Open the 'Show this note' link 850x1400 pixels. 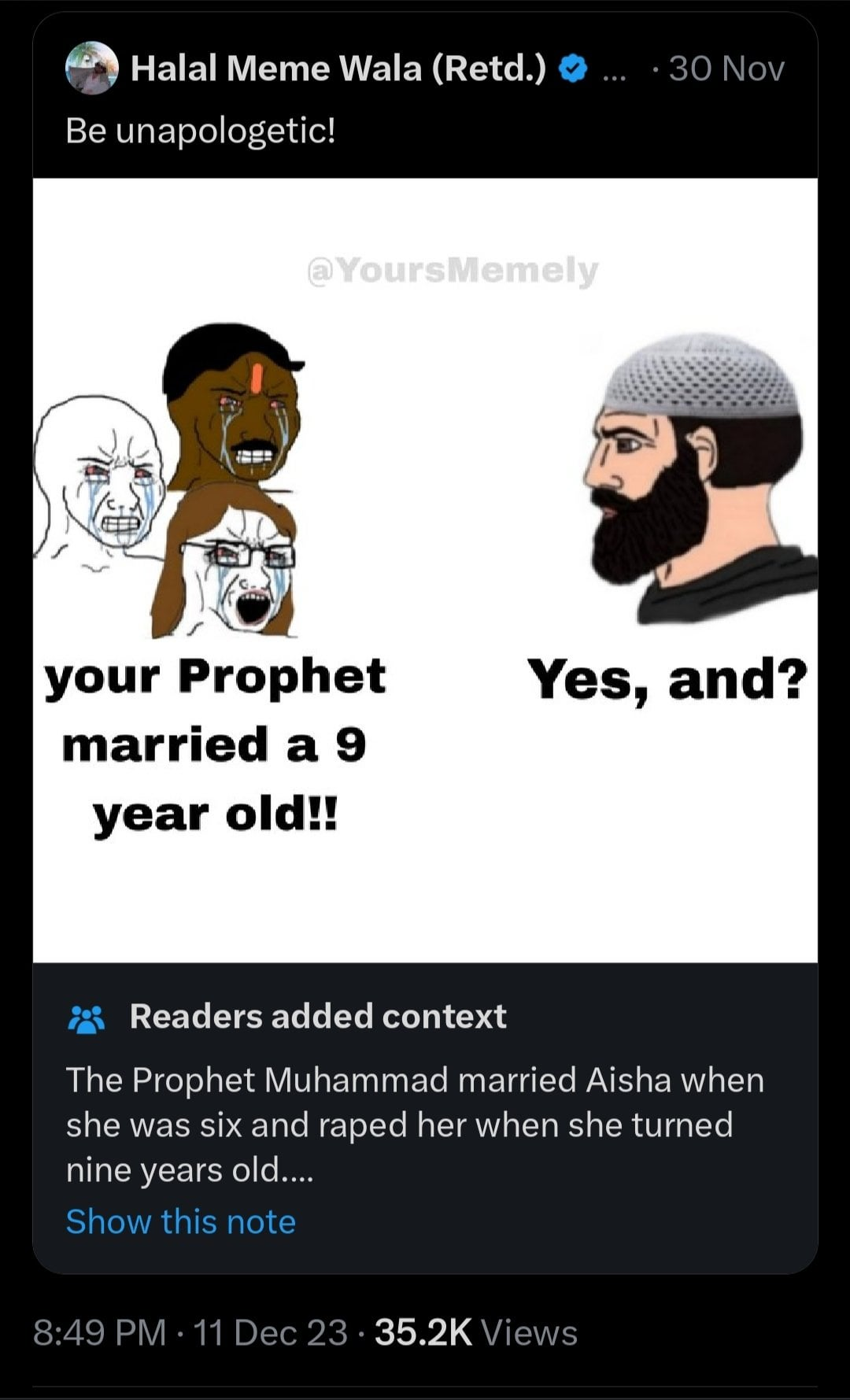(180, 1221)
